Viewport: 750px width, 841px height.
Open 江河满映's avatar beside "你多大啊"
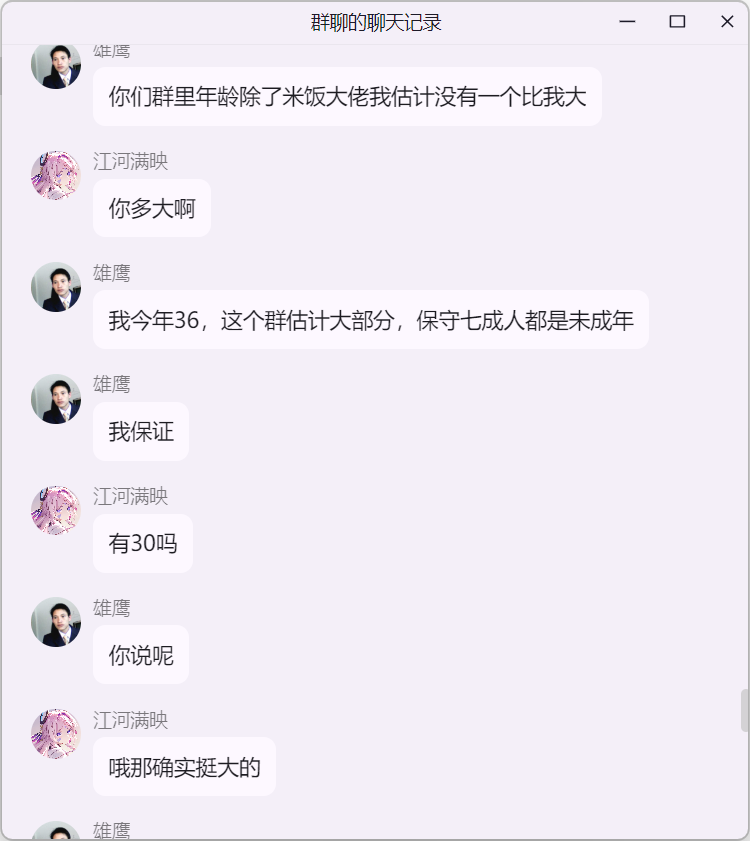pyautogui.click(x=56, y=176)
